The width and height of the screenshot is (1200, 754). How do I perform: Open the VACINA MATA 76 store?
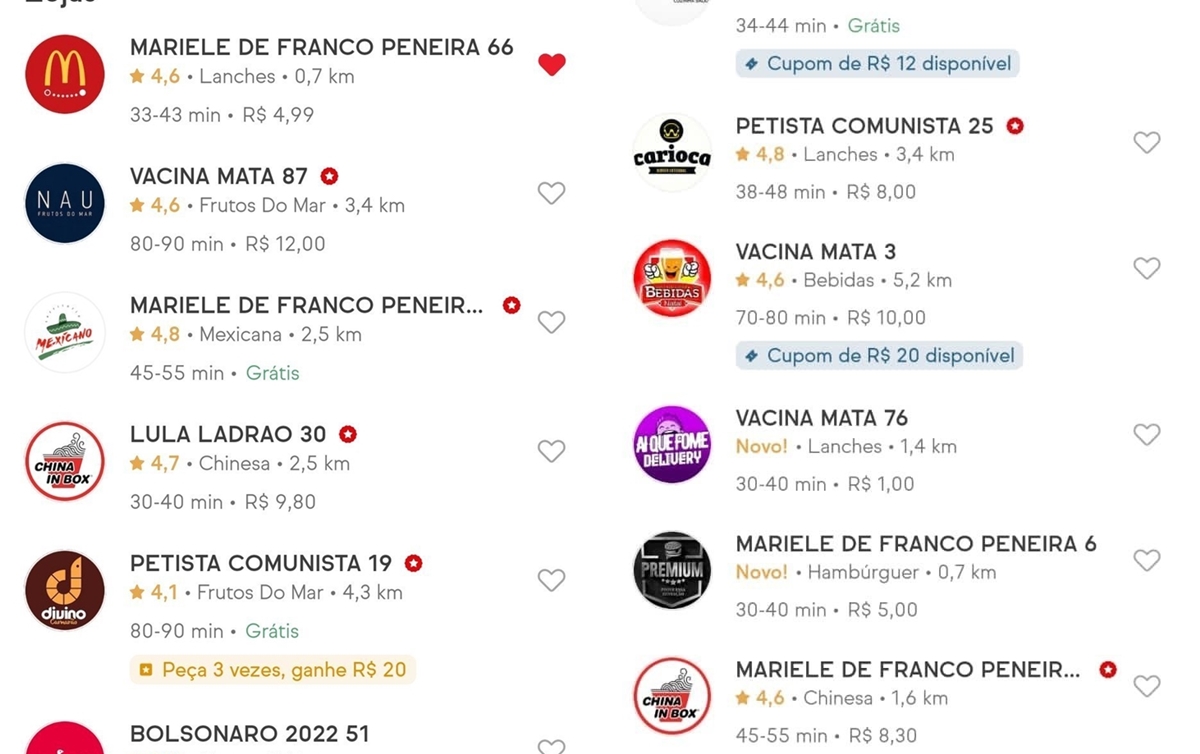[821, 418]
